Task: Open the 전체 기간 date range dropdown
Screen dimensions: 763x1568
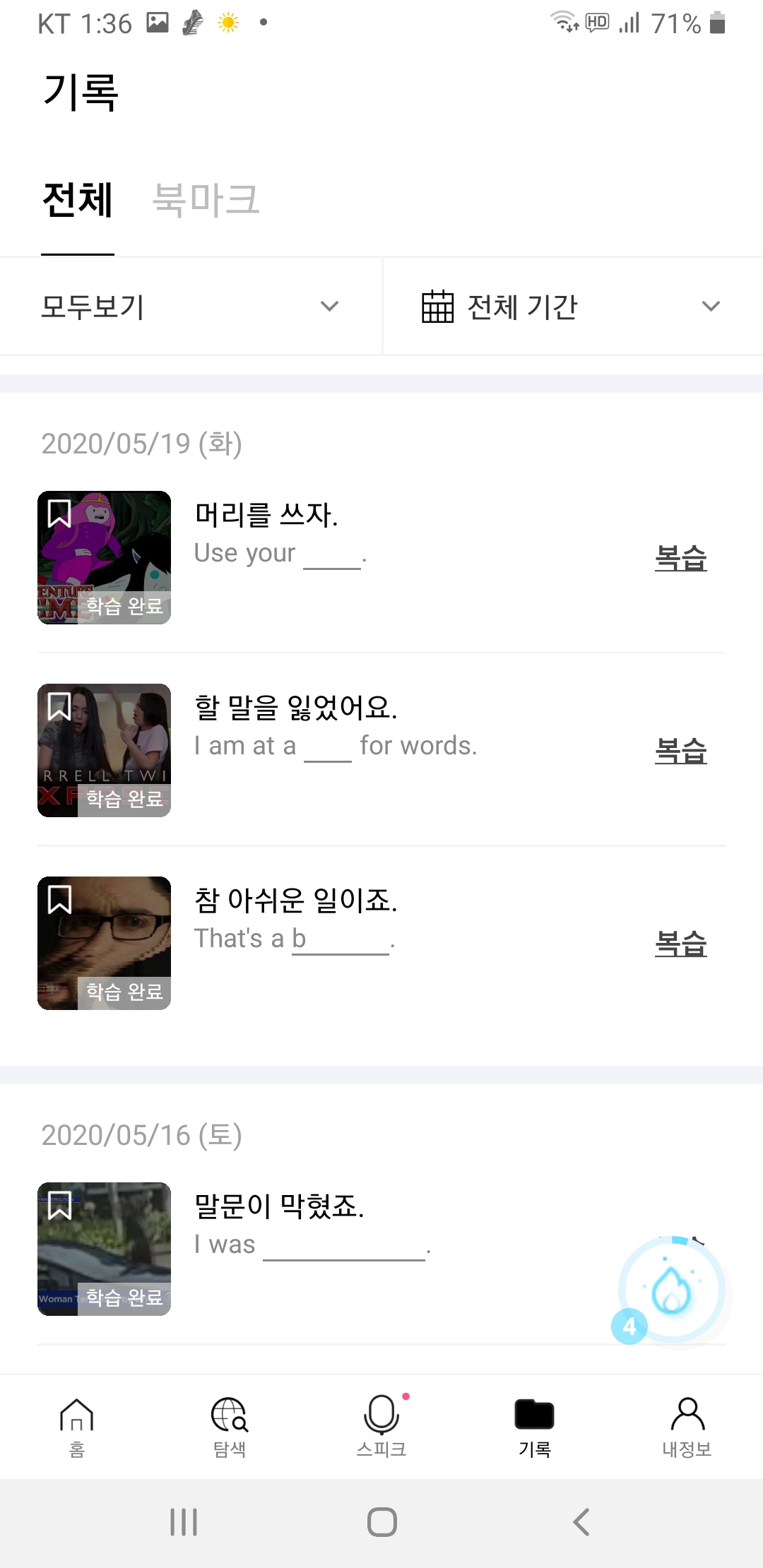Action: 573,307
